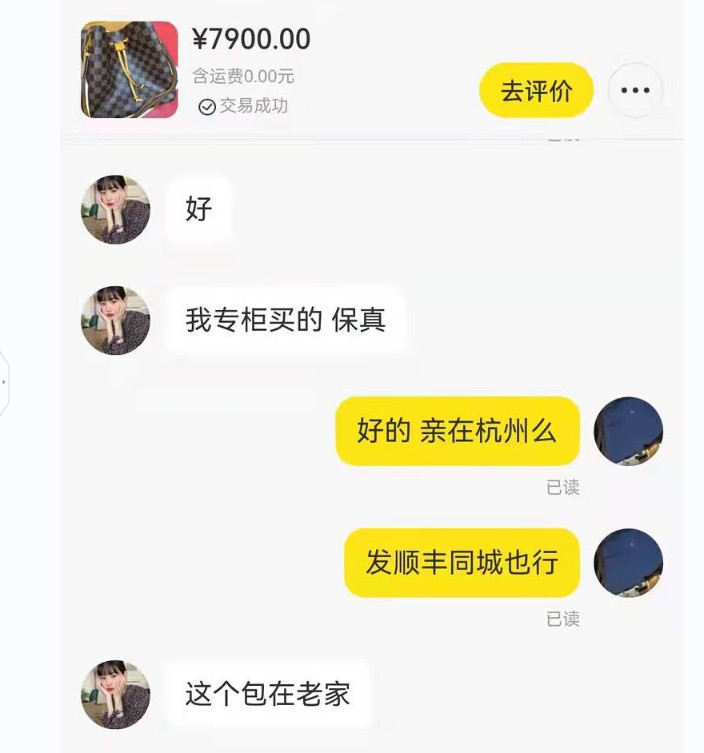Image resolution: width=704 pixels, height=753 pixels.
Task: Open the ¥7900.00 bag product thumbnail
Action: pyautogui.click(x=129, y=70)
